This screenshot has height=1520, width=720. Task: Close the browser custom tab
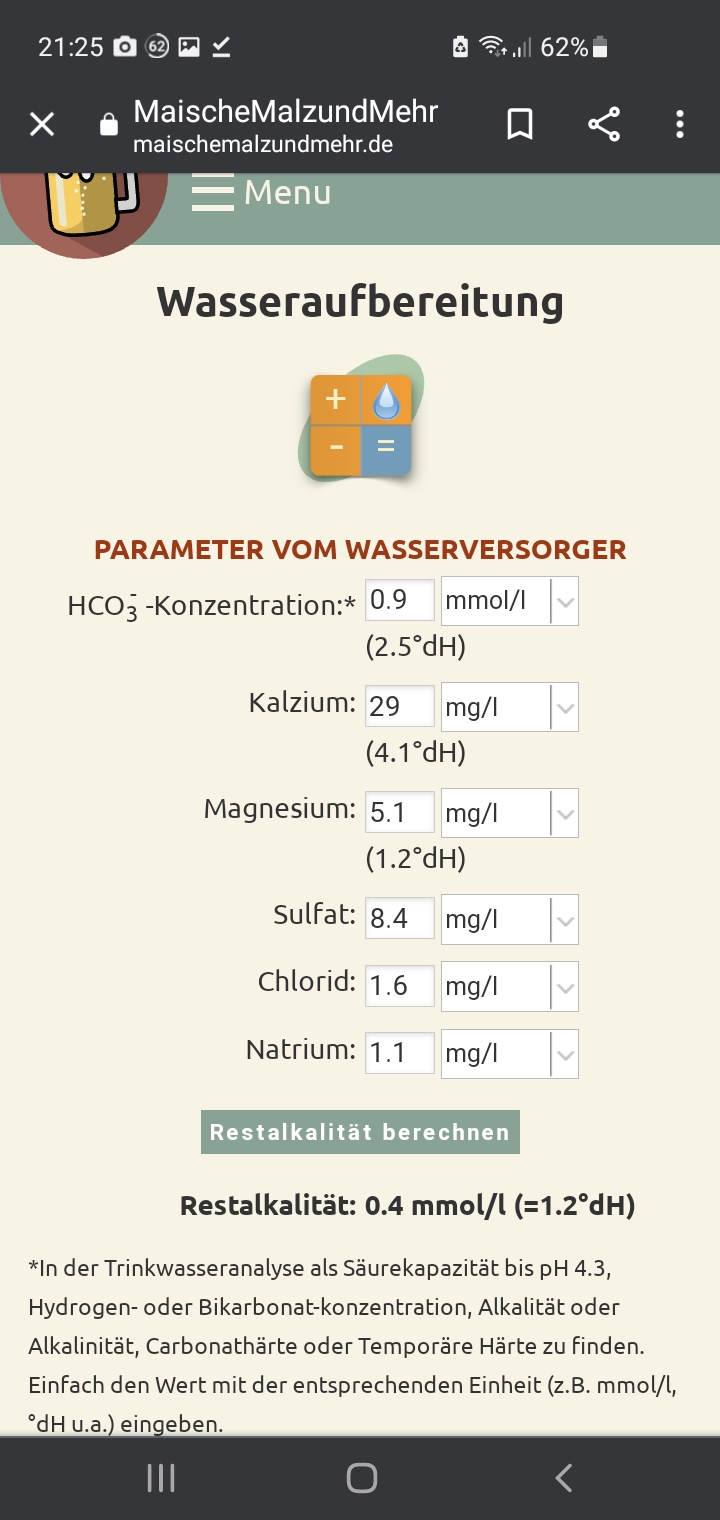tap(42, 125)
